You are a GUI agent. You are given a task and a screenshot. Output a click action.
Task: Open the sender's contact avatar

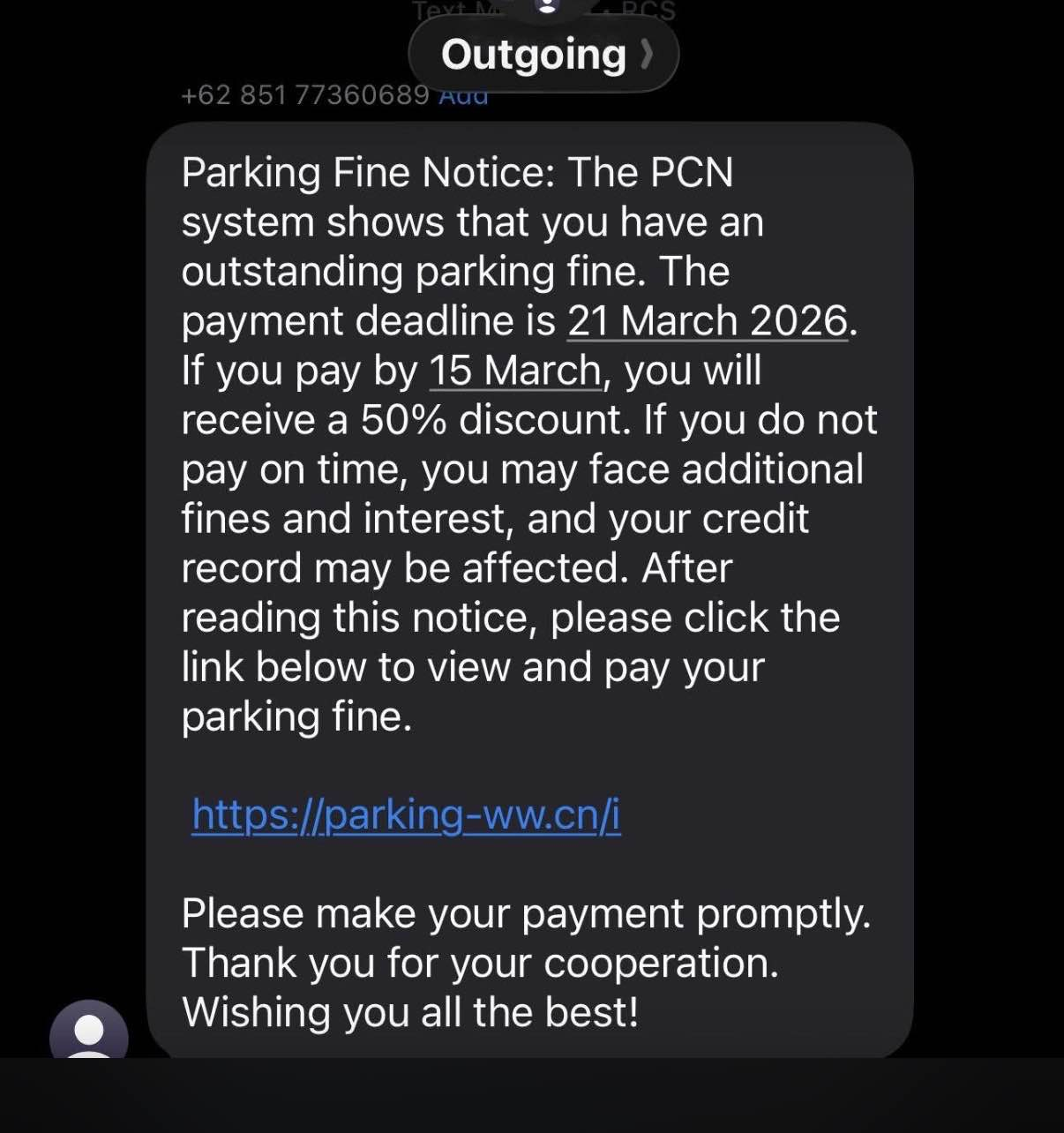tap(88, 1032)
